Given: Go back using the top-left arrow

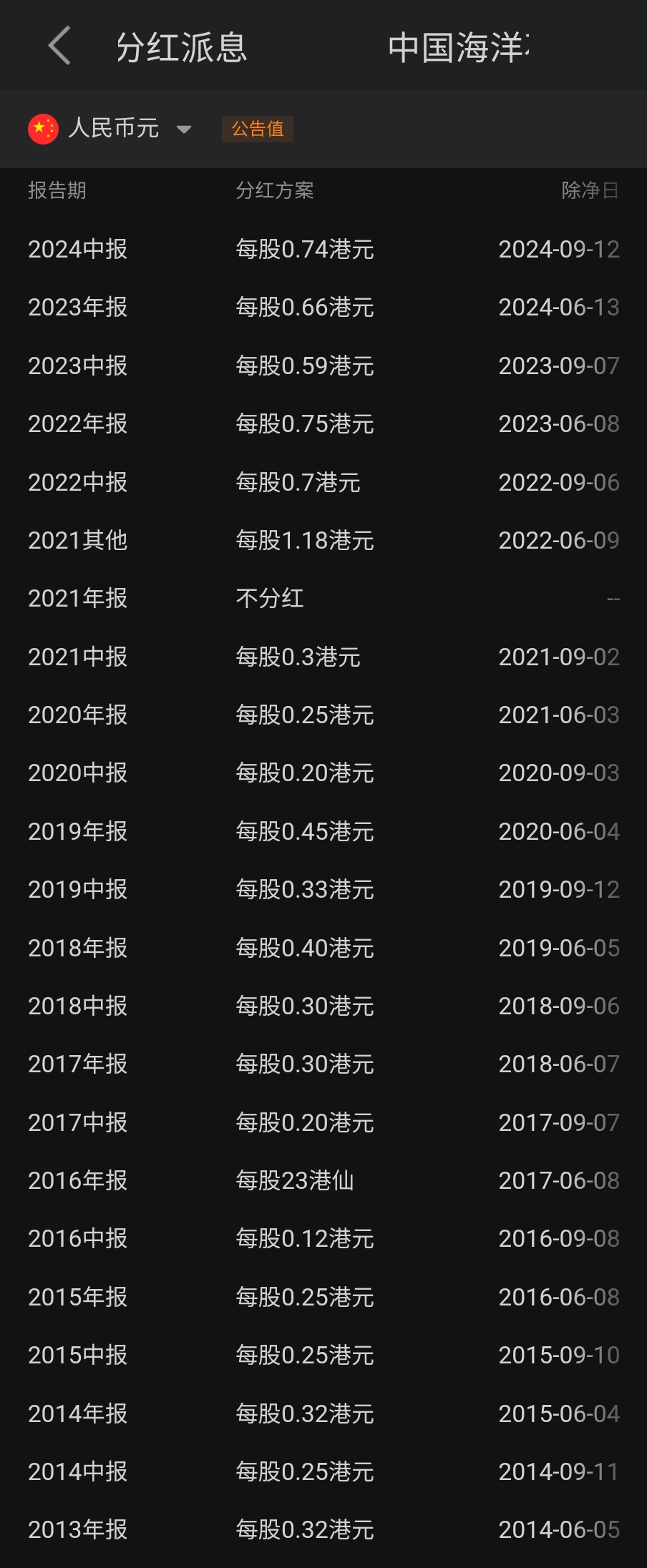Looking at the screenshot, I should pyautogui.click(x=60, y=46).
